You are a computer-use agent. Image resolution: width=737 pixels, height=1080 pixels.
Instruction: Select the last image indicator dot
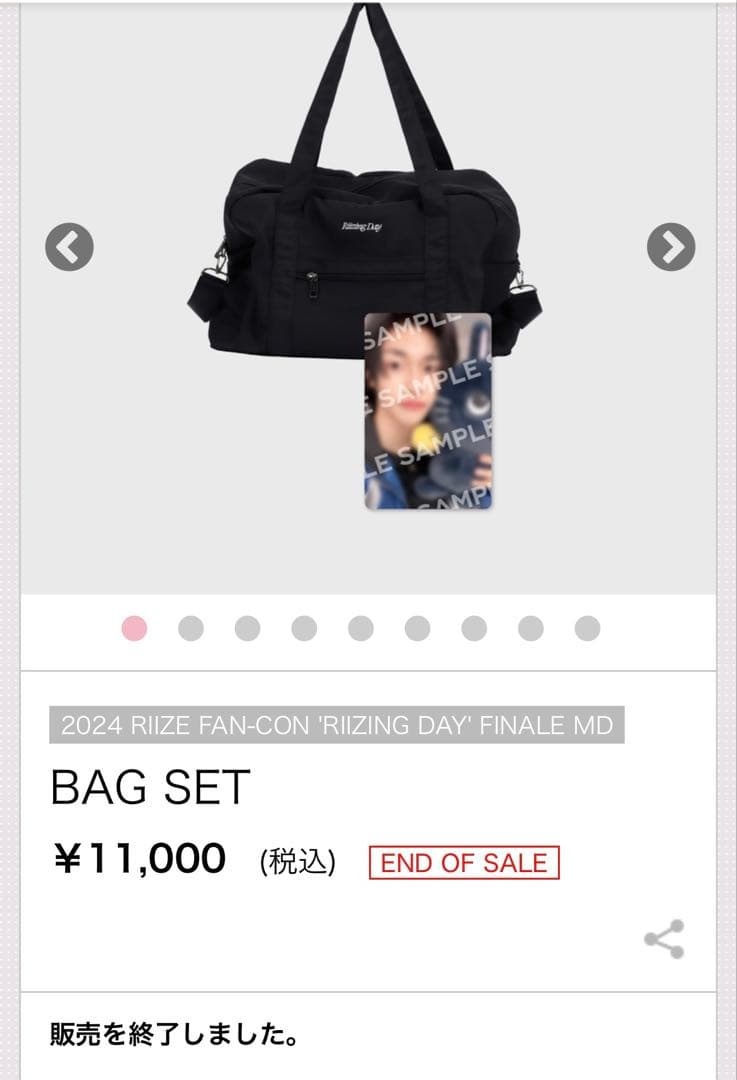pyautogui.click(x=588, y=628)
